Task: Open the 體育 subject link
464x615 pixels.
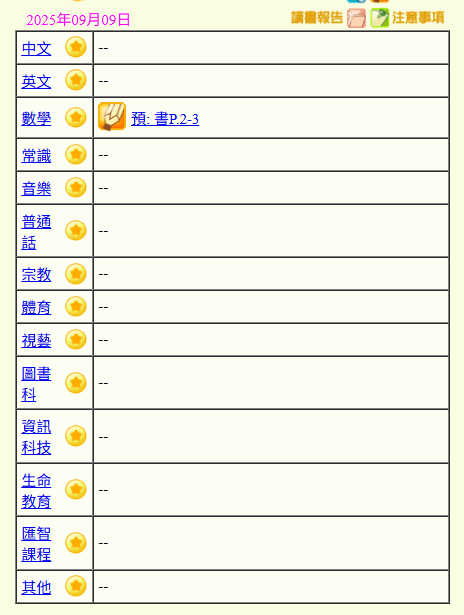Action: [x=36, y=308]
